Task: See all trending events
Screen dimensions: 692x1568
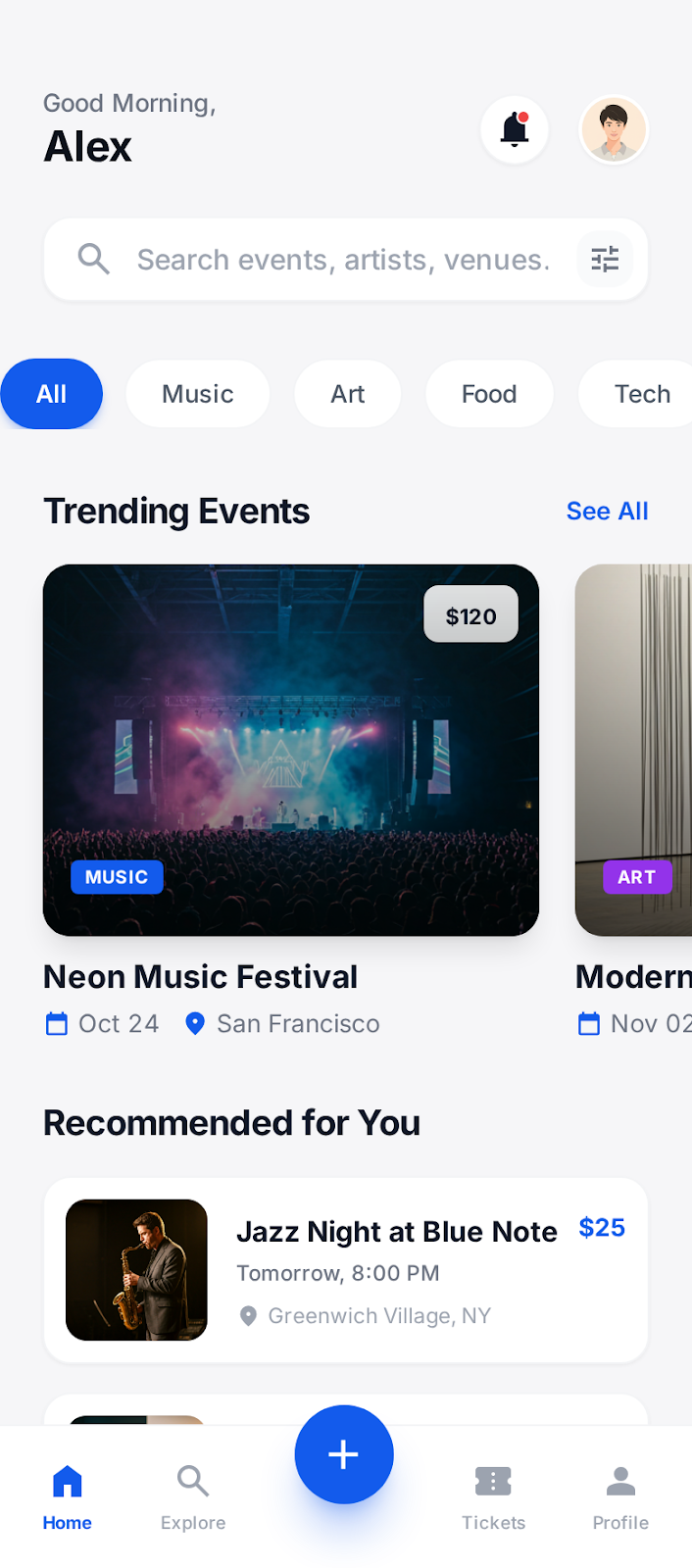Action: (607, 512)
